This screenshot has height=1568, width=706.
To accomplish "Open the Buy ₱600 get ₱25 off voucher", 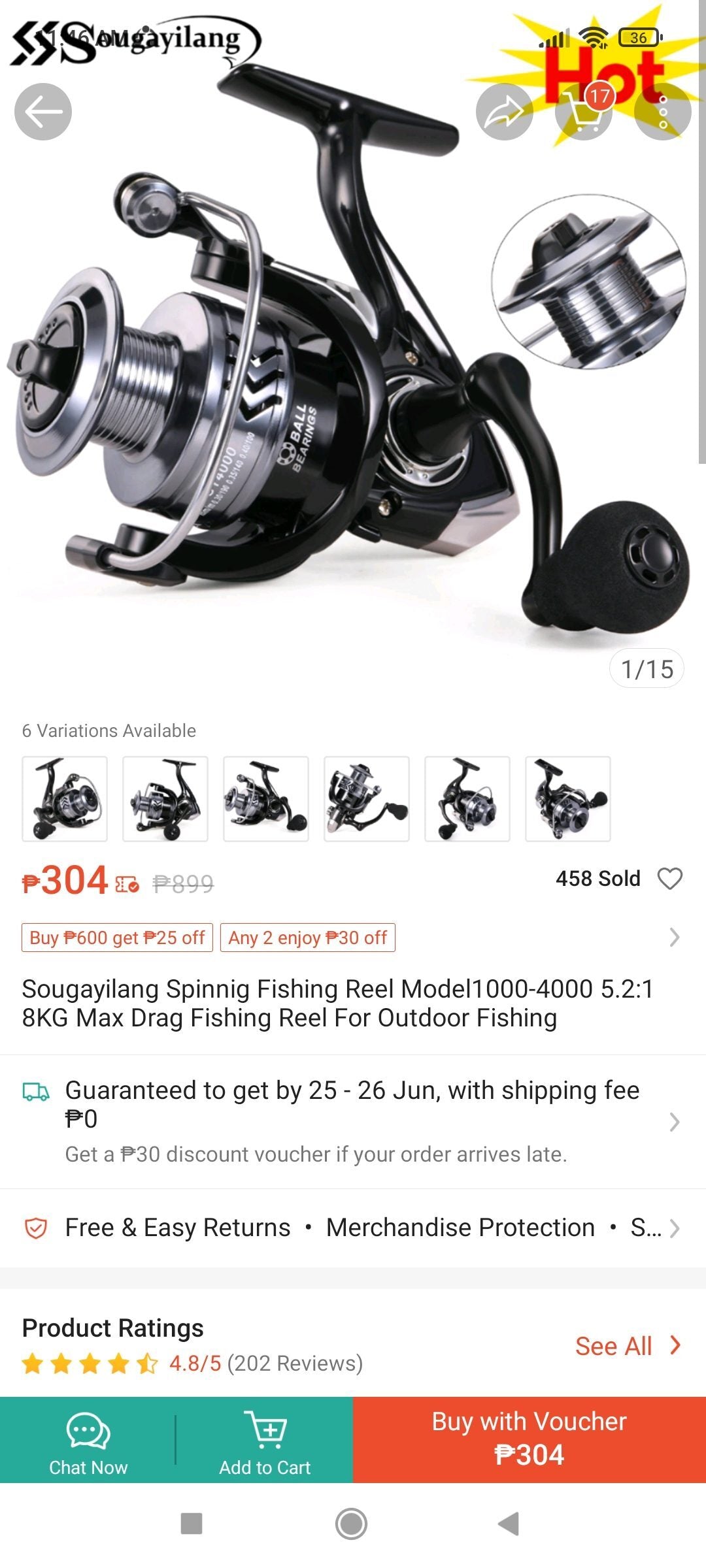I will [x=117, y=938].
